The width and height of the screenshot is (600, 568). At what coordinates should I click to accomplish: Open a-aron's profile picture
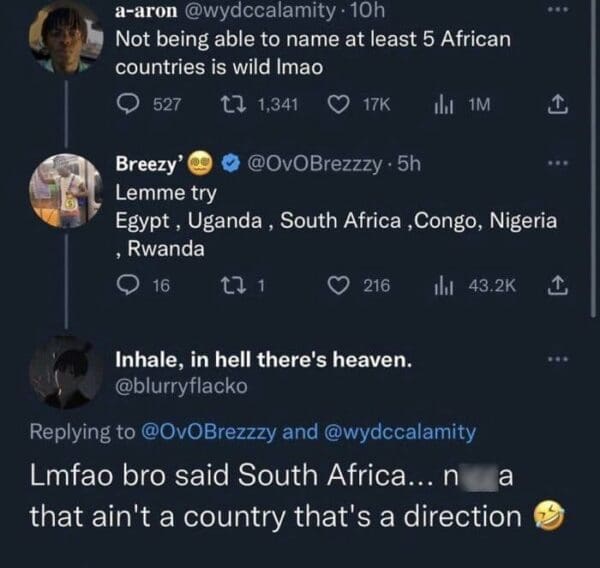point(64,37)
